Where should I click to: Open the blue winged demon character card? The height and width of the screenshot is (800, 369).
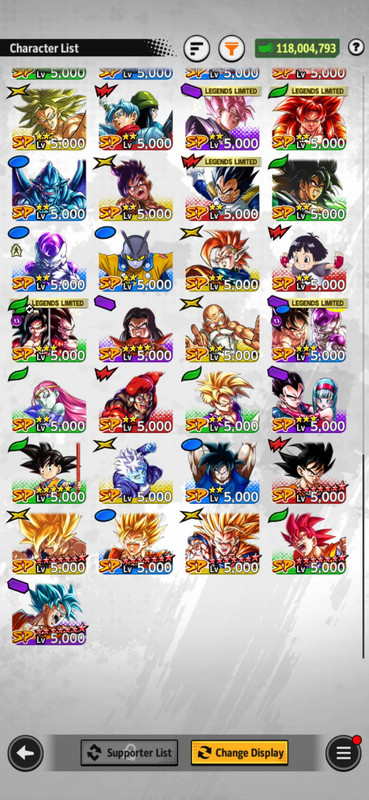(48, 189)
